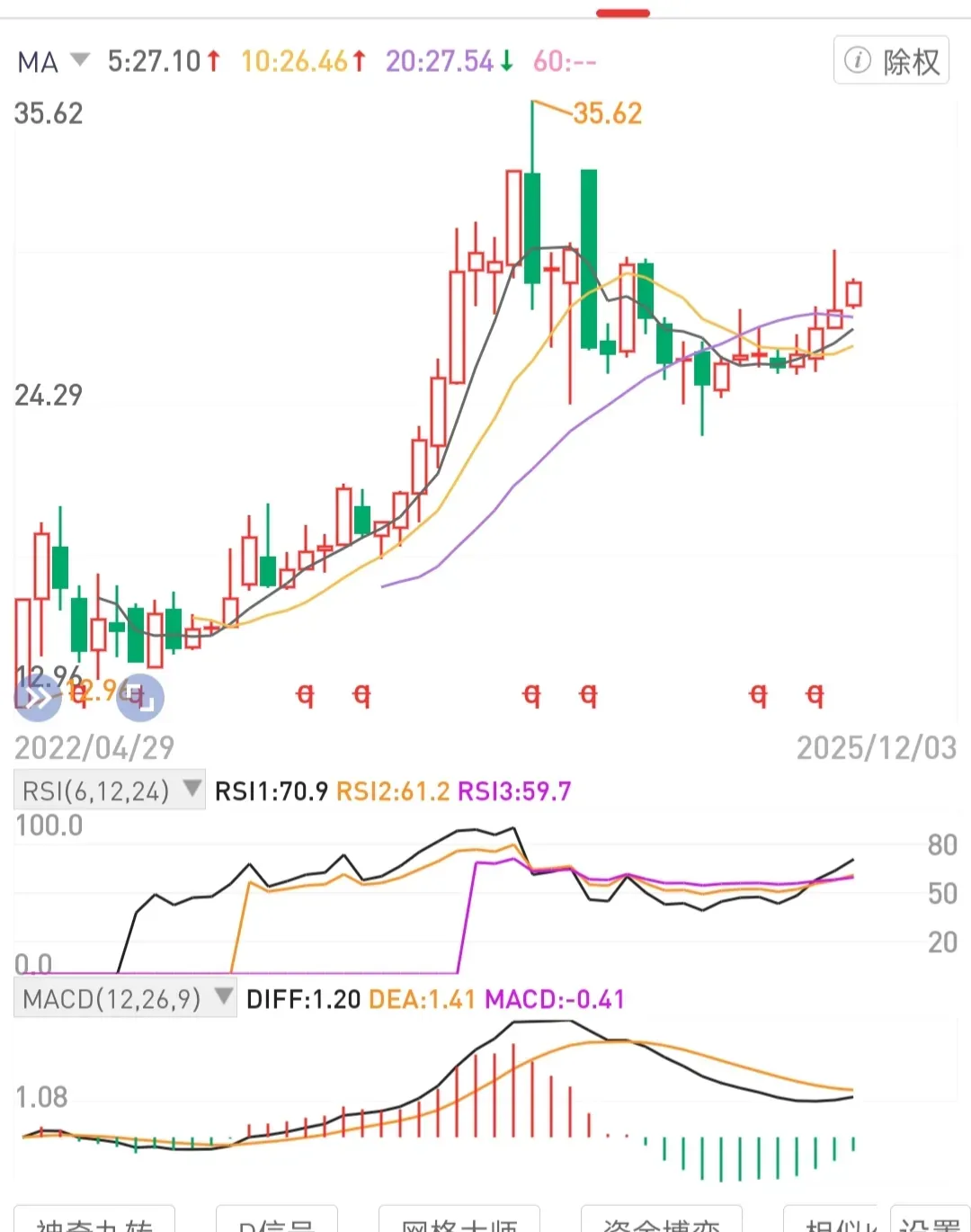971x1232 pixels.
Task: Tap the 除权 adjustment button
Action: tap(891, 61)
